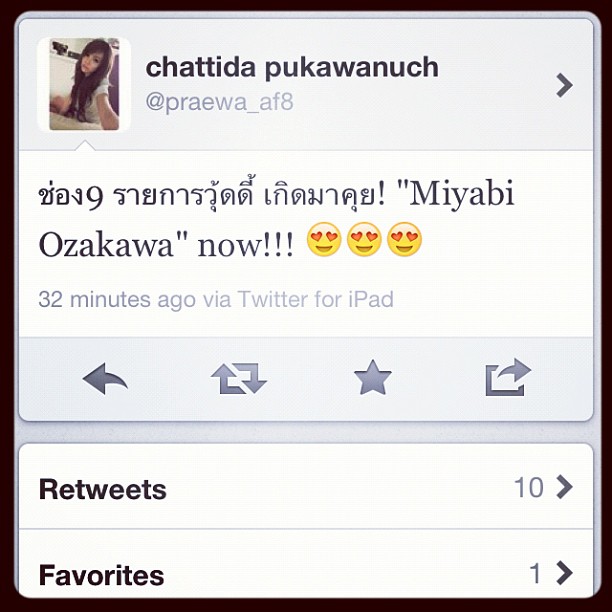
Task: Share this tweet
Action: point(507,379)
